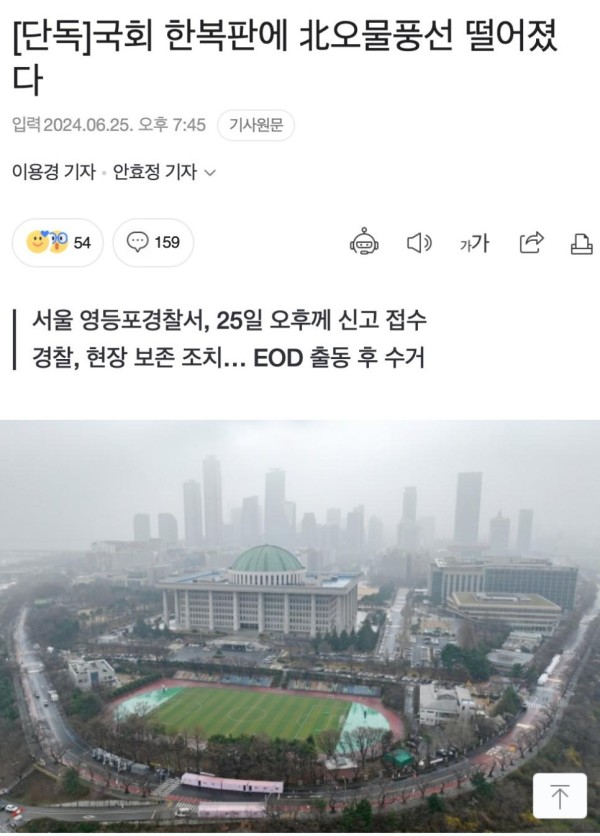The image size is (600, 836).
Task: Jump back to the top of the page
Action: click(560, 795)
